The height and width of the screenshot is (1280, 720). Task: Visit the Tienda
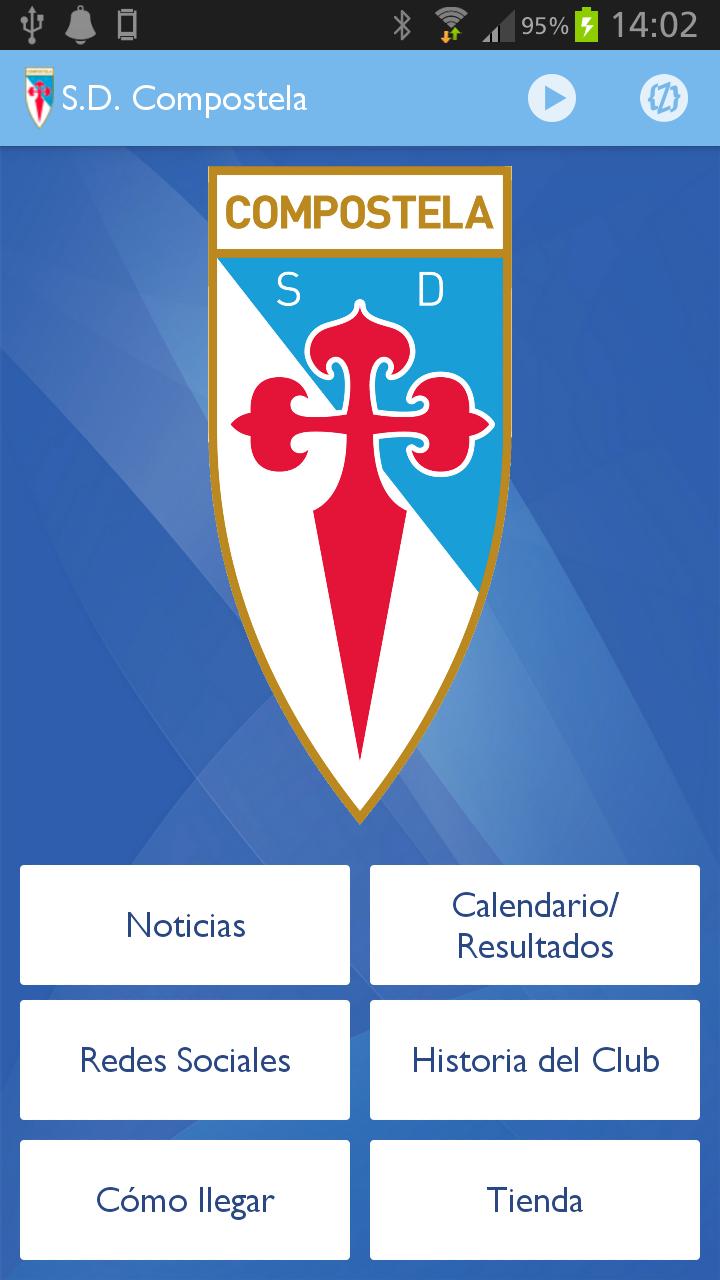point(535,1200)
